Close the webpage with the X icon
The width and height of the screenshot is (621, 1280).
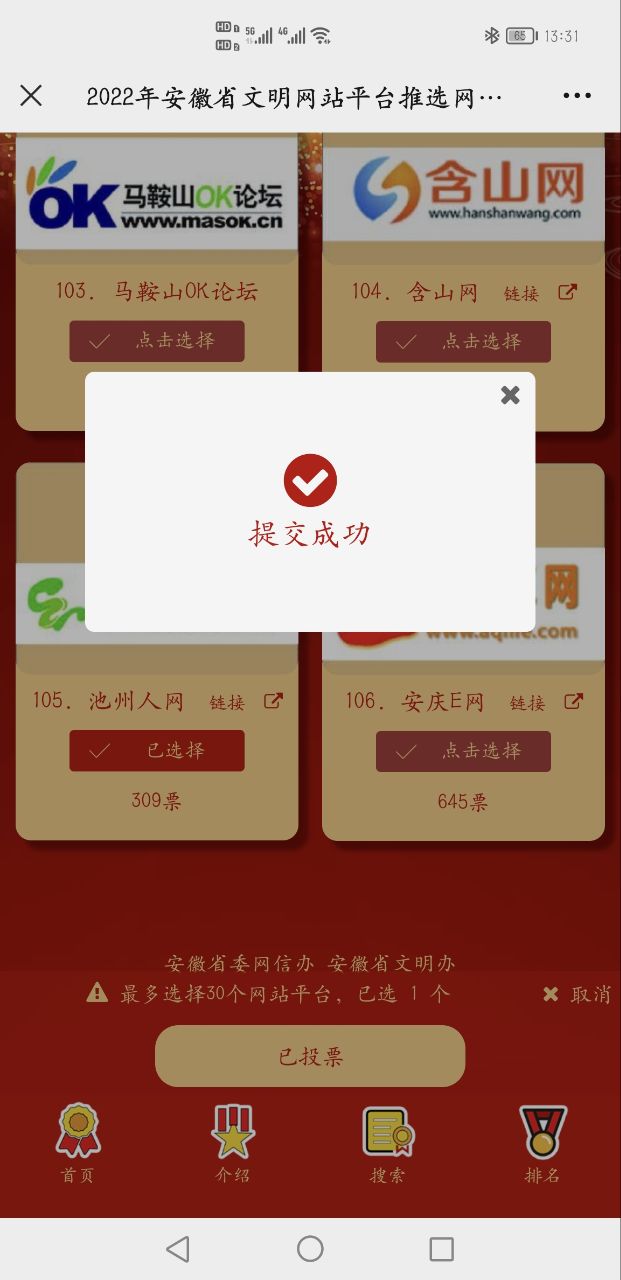click(31, 96)
